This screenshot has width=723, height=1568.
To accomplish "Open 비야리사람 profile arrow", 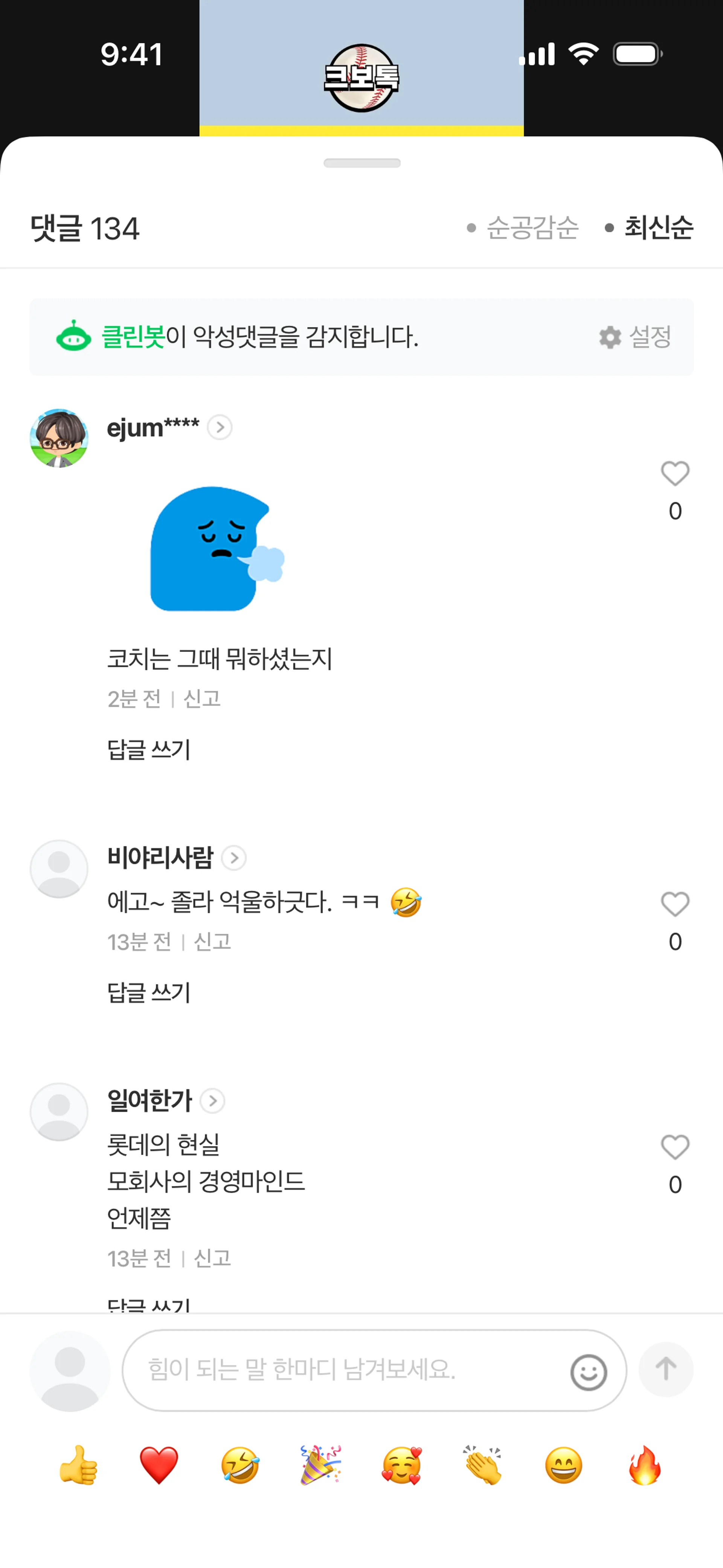I will [234, 857].
